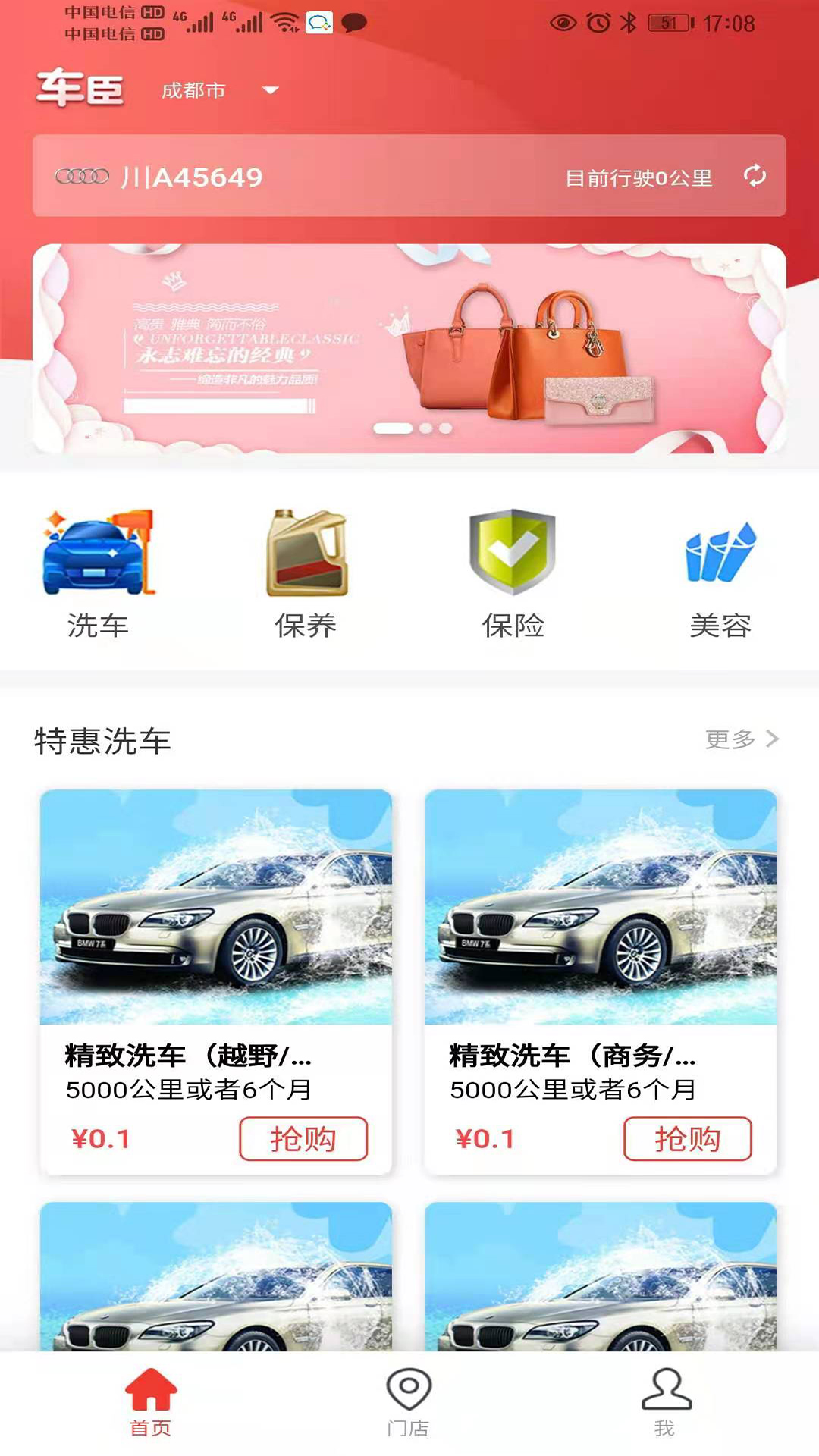This screenshot has width=819, height=1456.
Task: Open the 成都市 city dropdown
Action: [x=220, y=91]
